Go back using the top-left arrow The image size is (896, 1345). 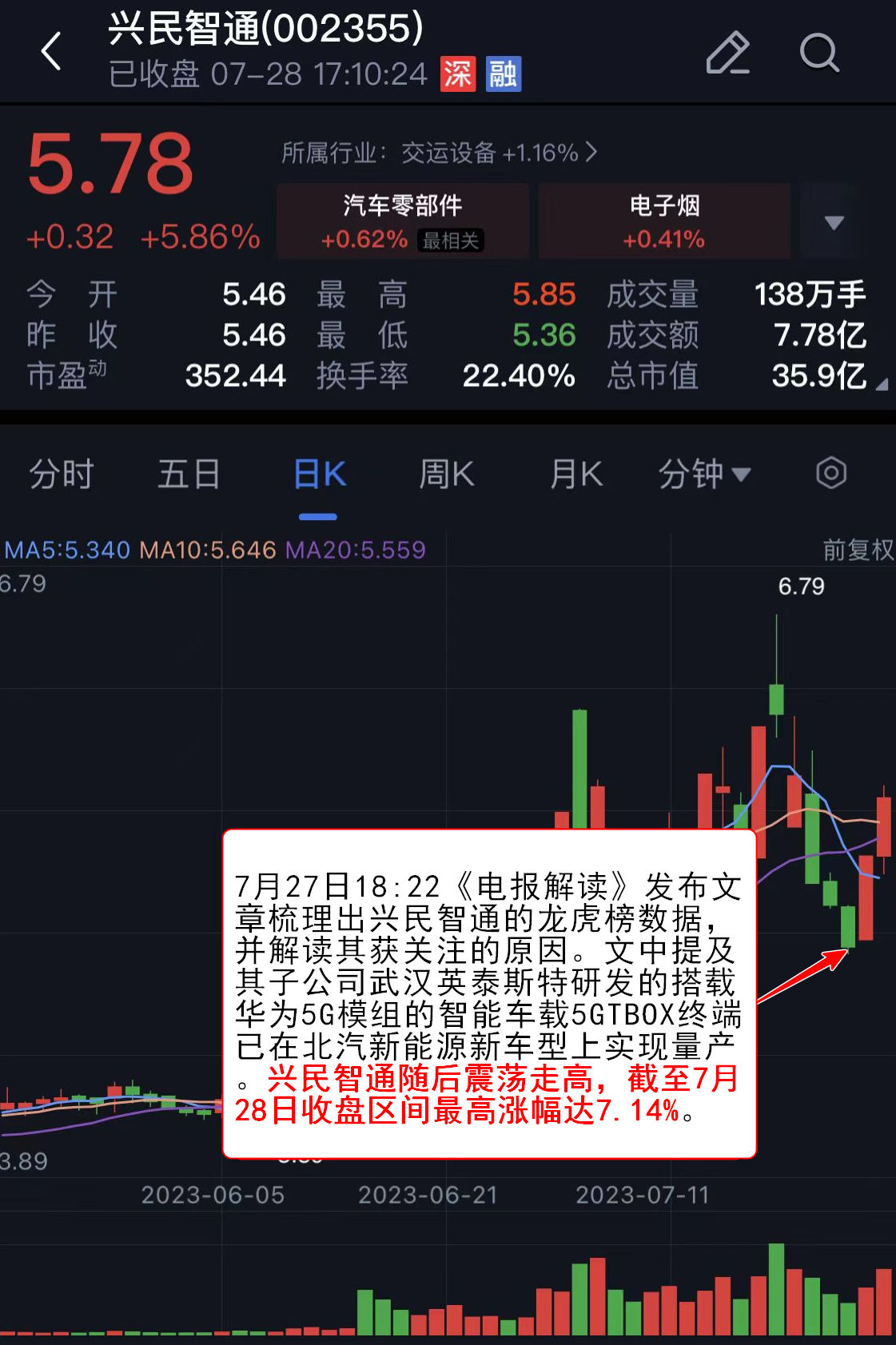tap(51, 53)
